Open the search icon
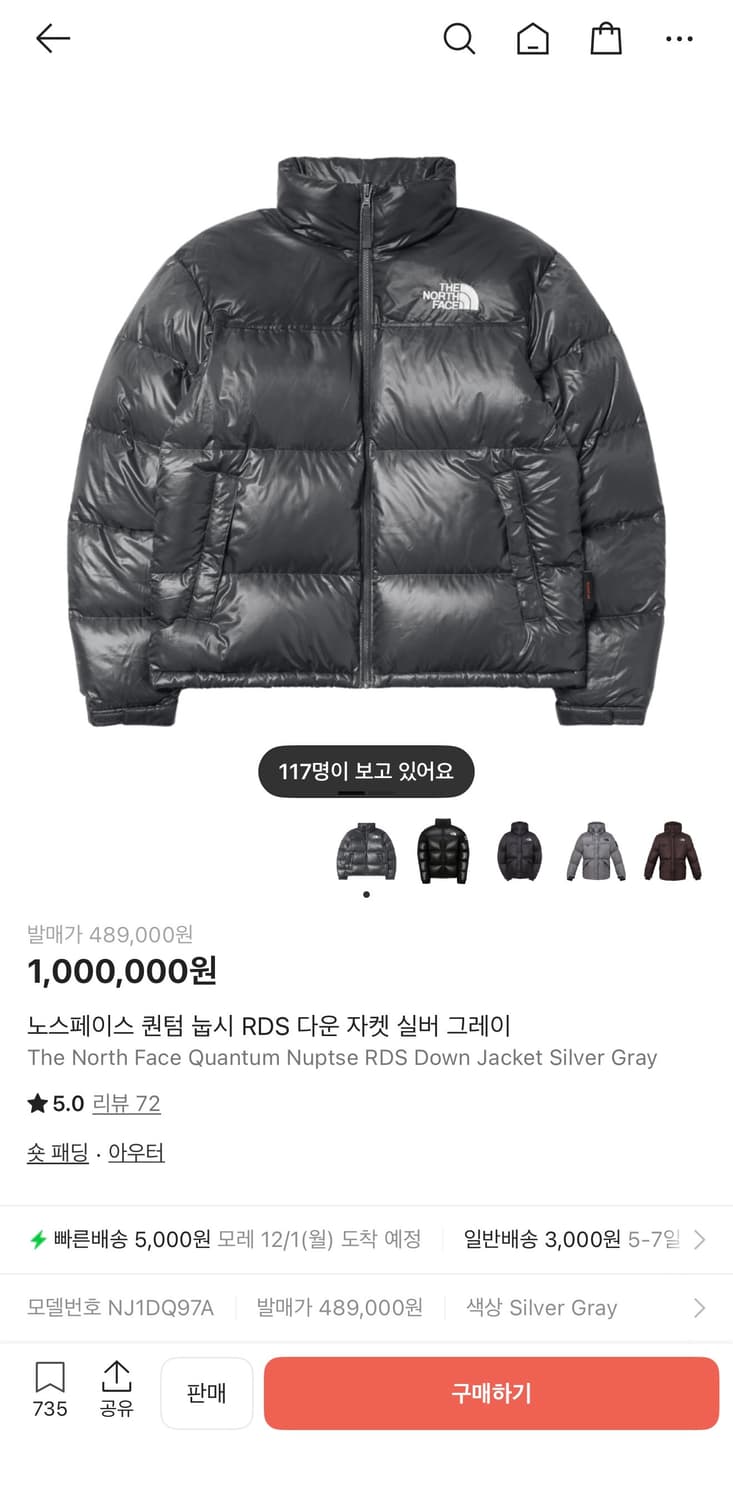The width and height of the screenshot is (733, 1500). point(459,39)
